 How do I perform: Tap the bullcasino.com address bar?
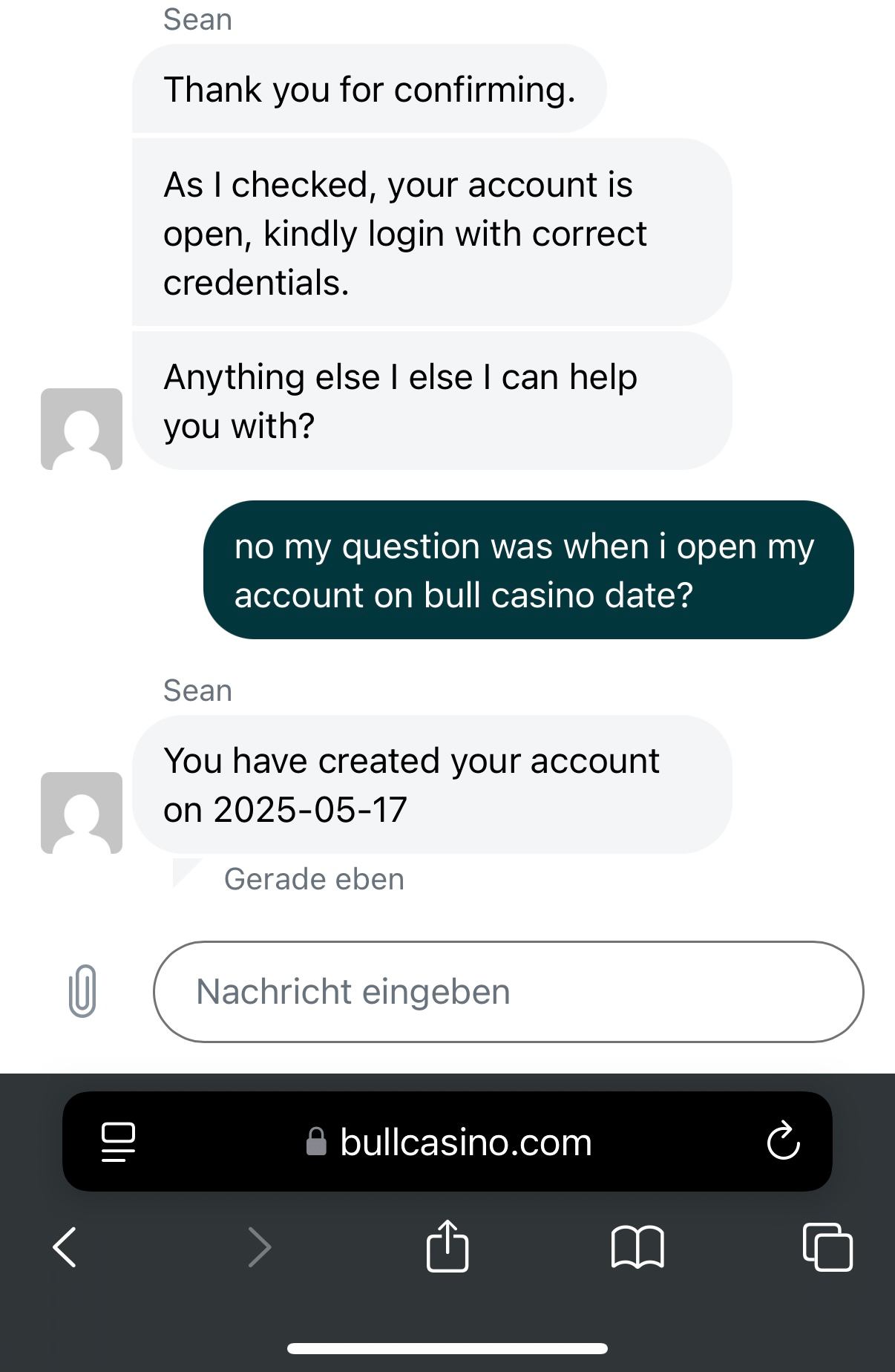coord(450,1142)
